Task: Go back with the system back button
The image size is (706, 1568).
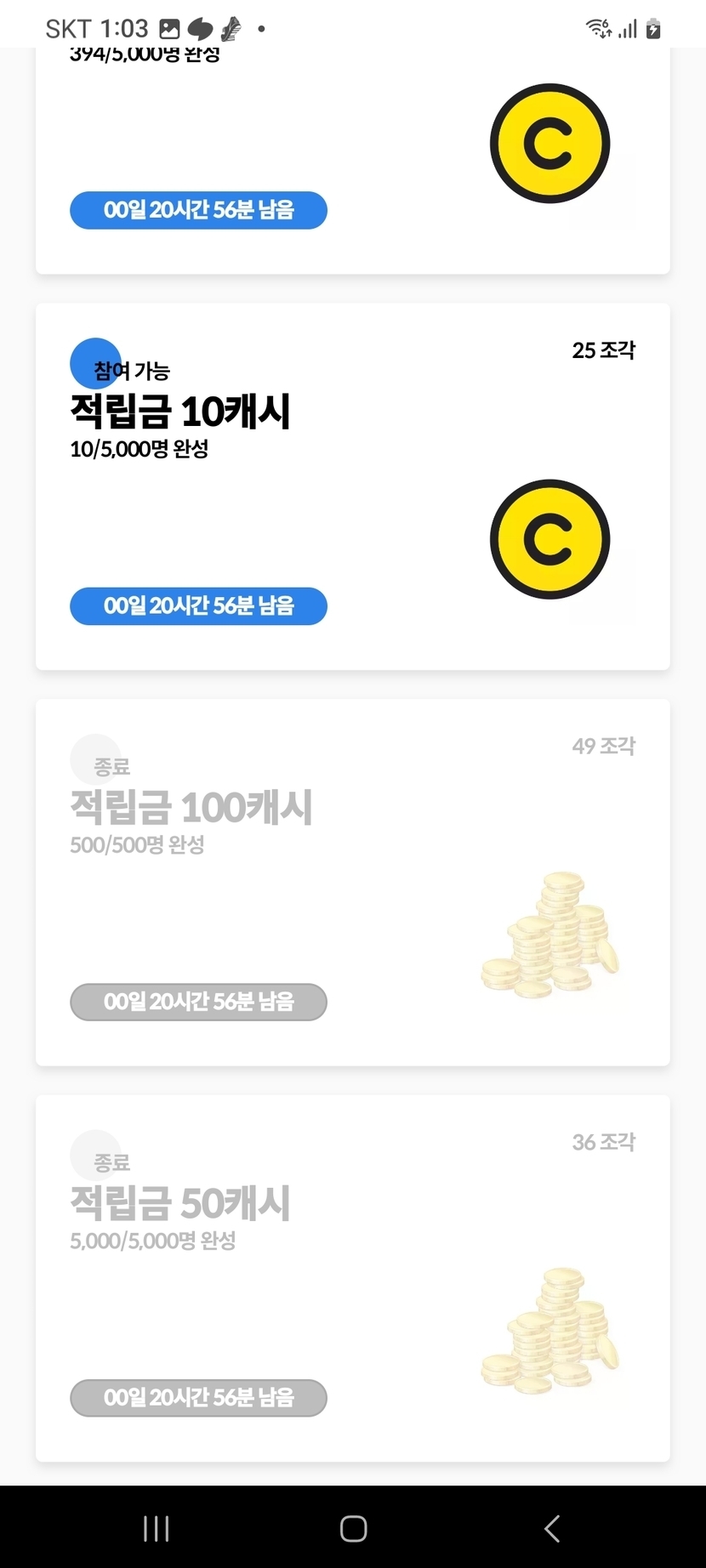Action: [551, 1528]
